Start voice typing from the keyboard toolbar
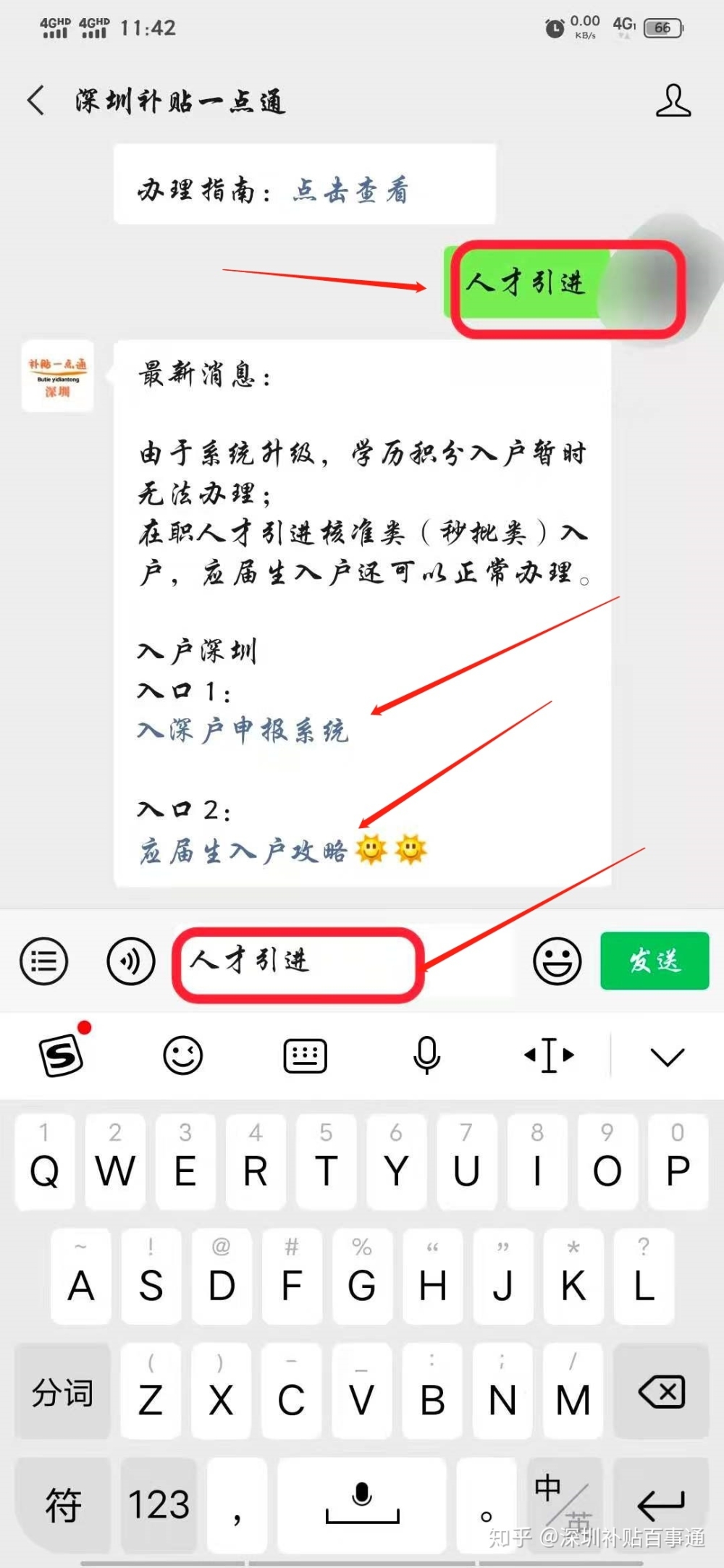The height and width of the screenshot is (1568, 724). (x=426, y=1056)
